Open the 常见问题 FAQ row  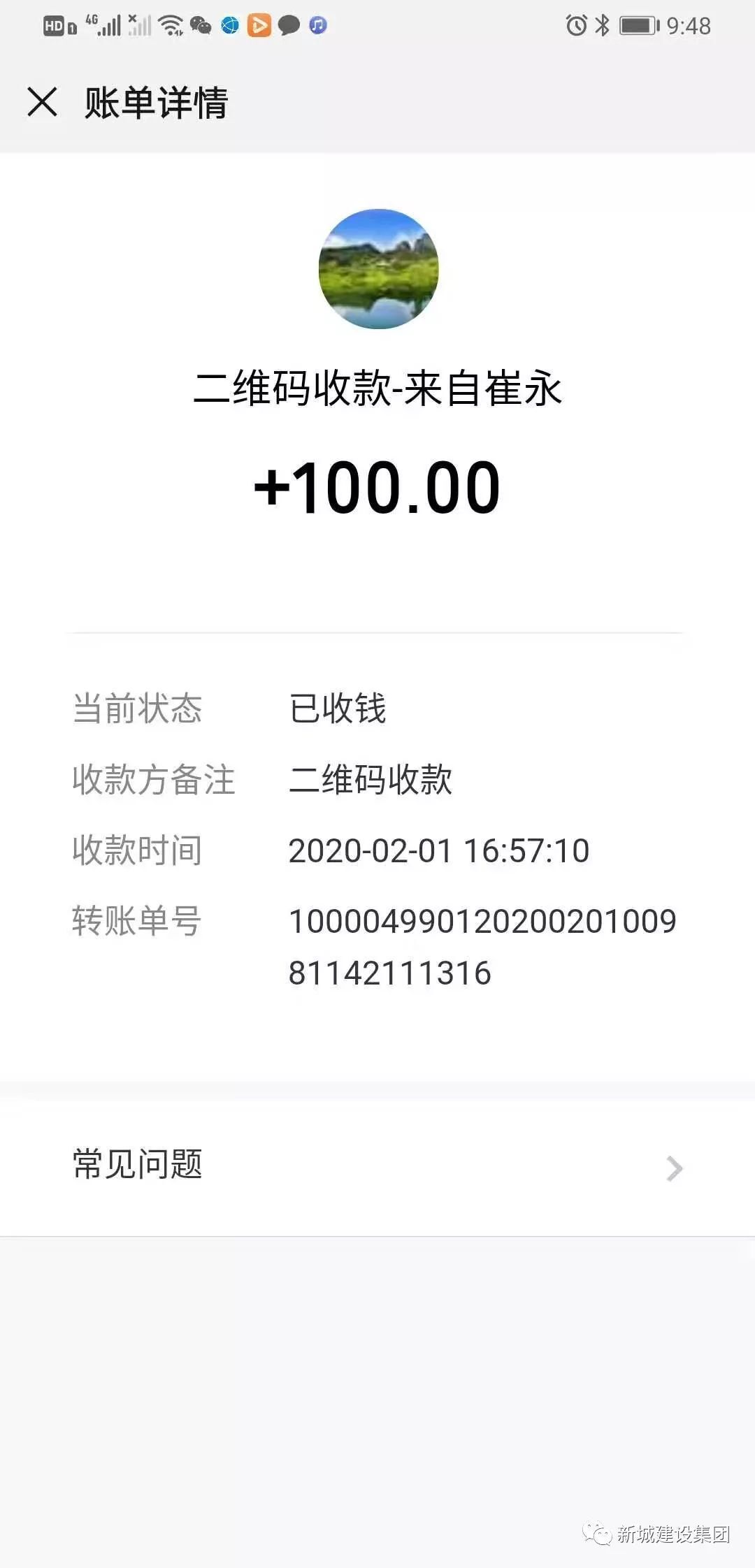pyautogui.click(x=377, y=1165)
